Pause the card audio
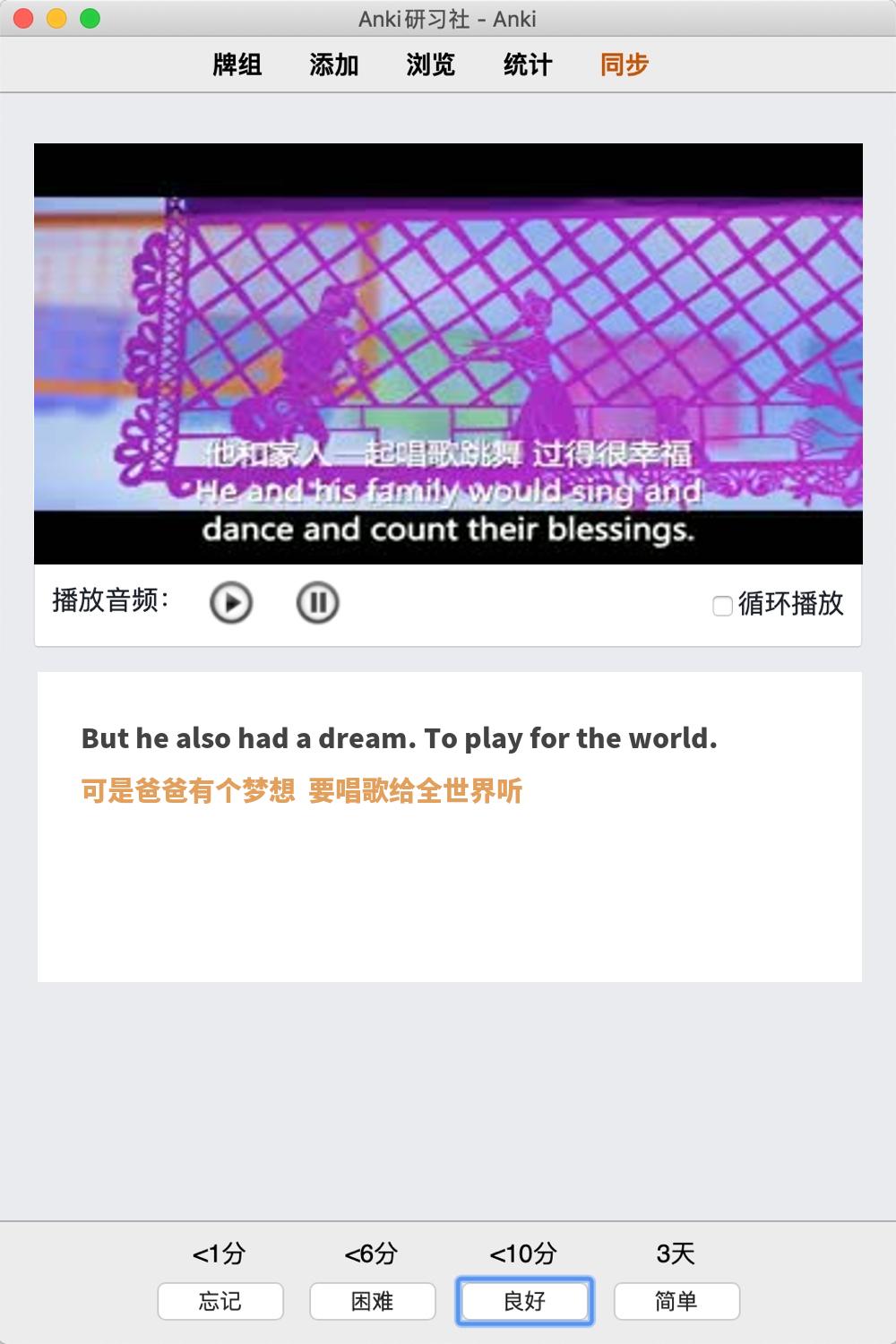This screenshot has width=896, height=1344. [317, 603]
